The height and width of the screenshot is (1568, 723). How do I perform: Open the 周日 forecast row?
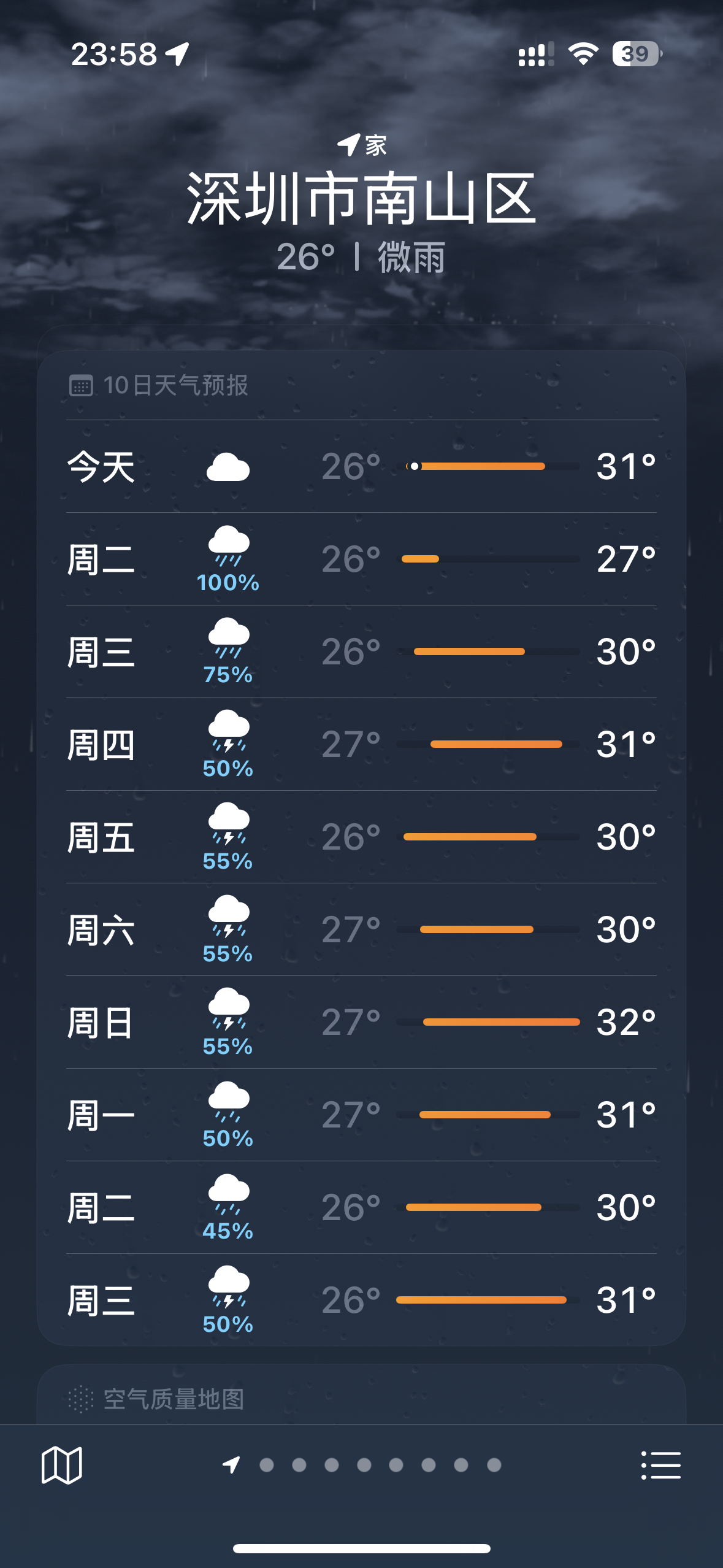click(x=361, y=1022)
